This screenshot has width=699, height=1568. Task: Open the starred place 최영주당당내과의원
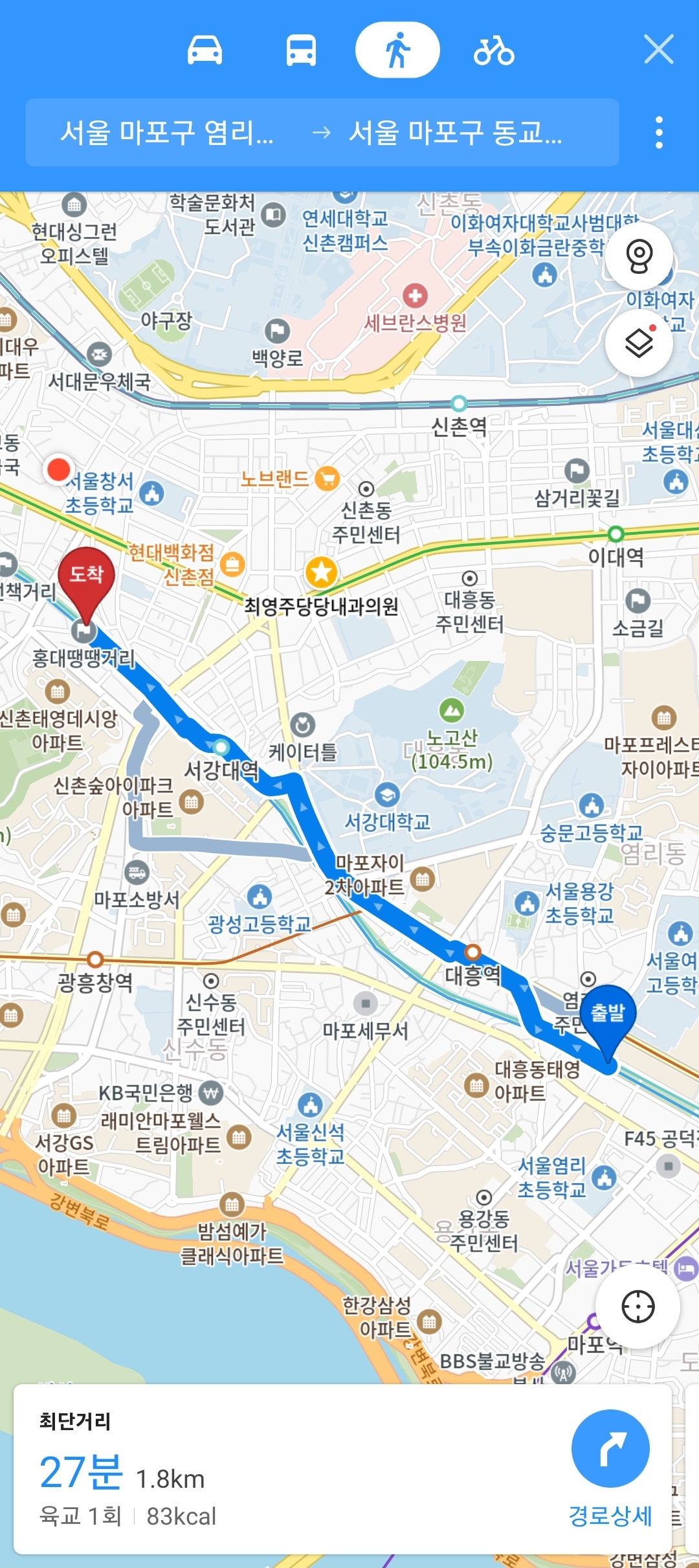[x=322, y=572]
